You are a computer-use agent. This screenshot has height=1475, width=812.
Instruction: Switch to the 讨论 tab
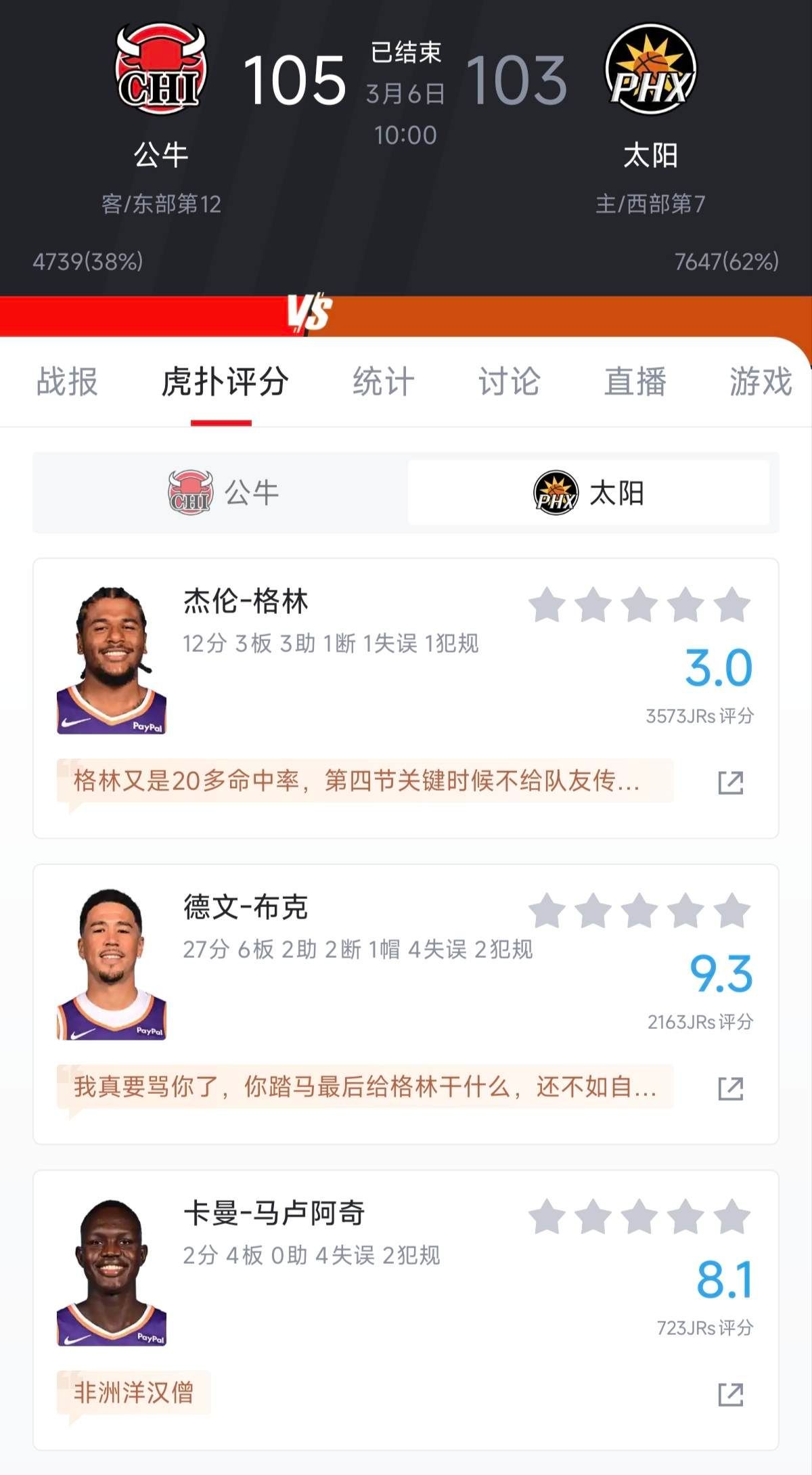509,381
